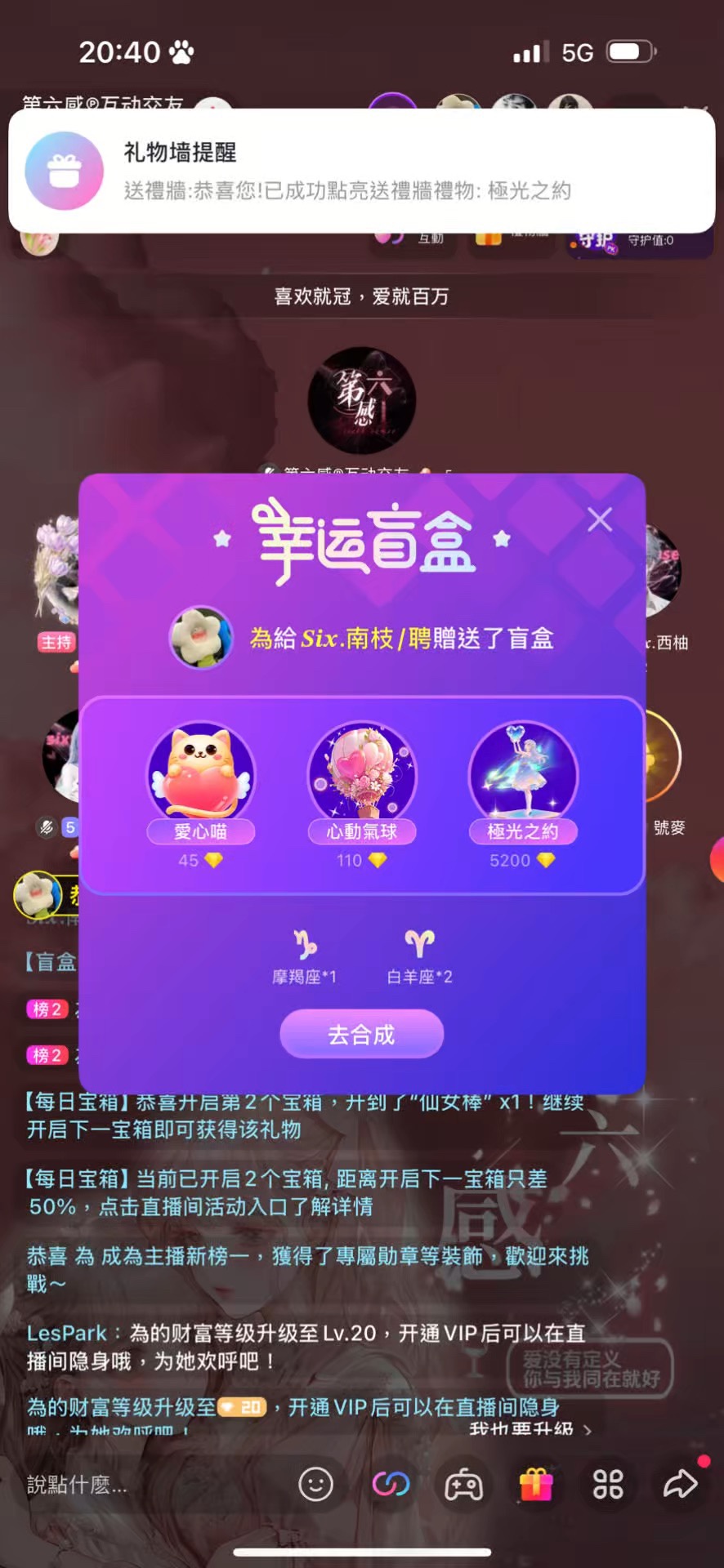Viewport: 724px width, 1568px height.
Task: Open the emoji picker
Action: (315, 1484)
